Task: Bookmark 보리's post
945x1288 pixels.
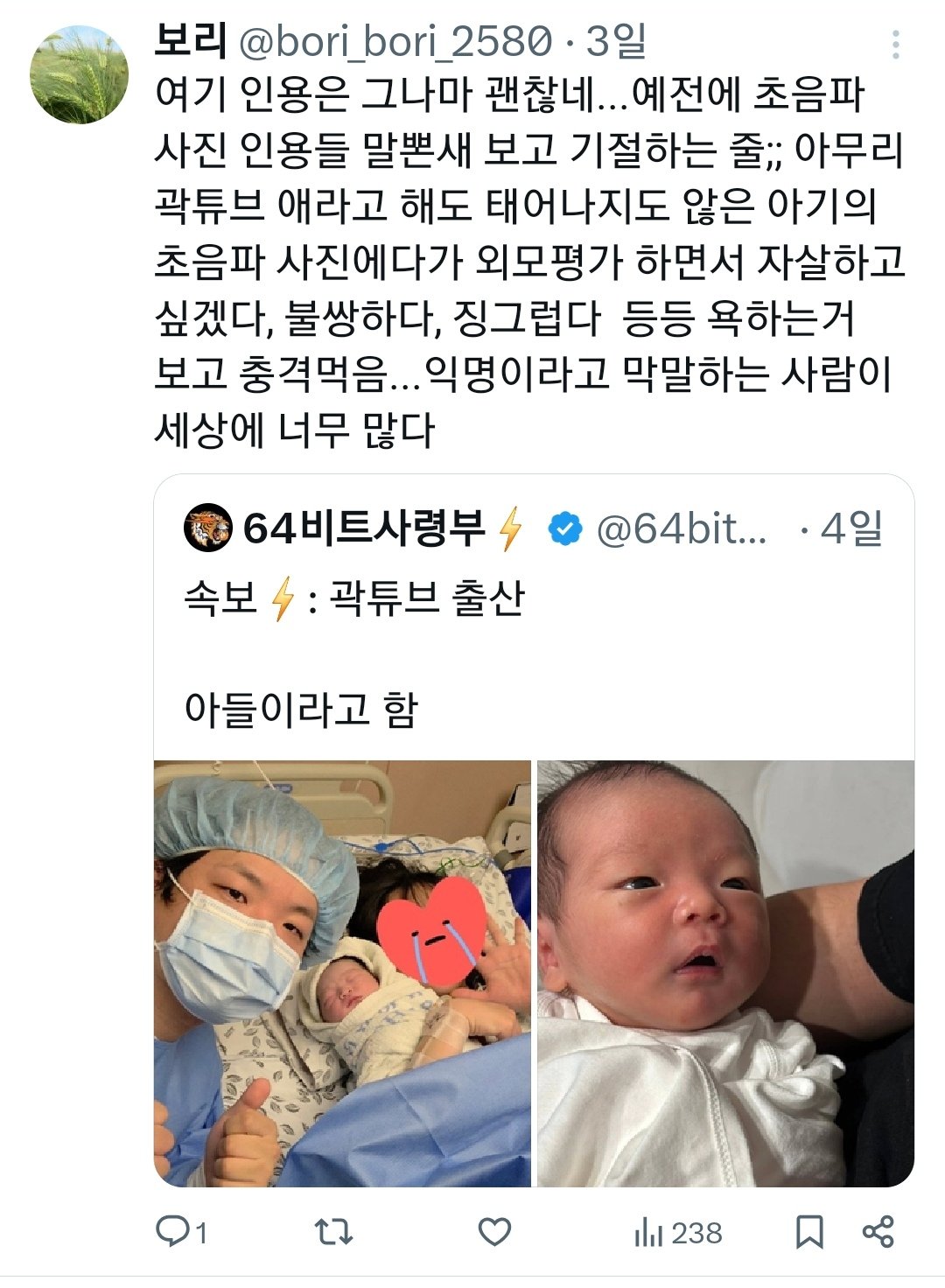Action: point(809,1232)
